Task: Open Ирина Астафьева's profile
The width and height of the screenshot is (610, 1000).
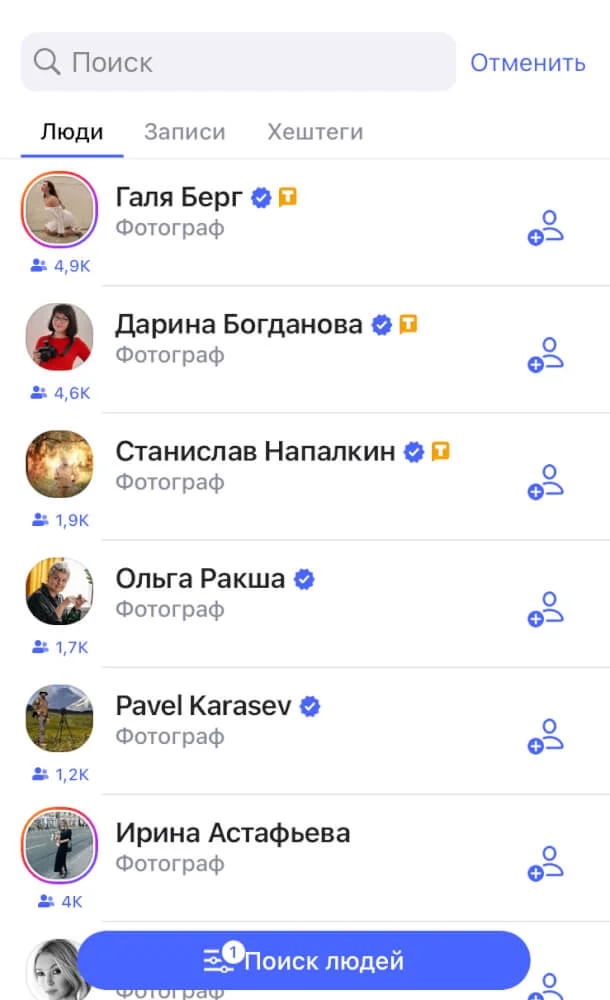Action: tap(232, 833)
